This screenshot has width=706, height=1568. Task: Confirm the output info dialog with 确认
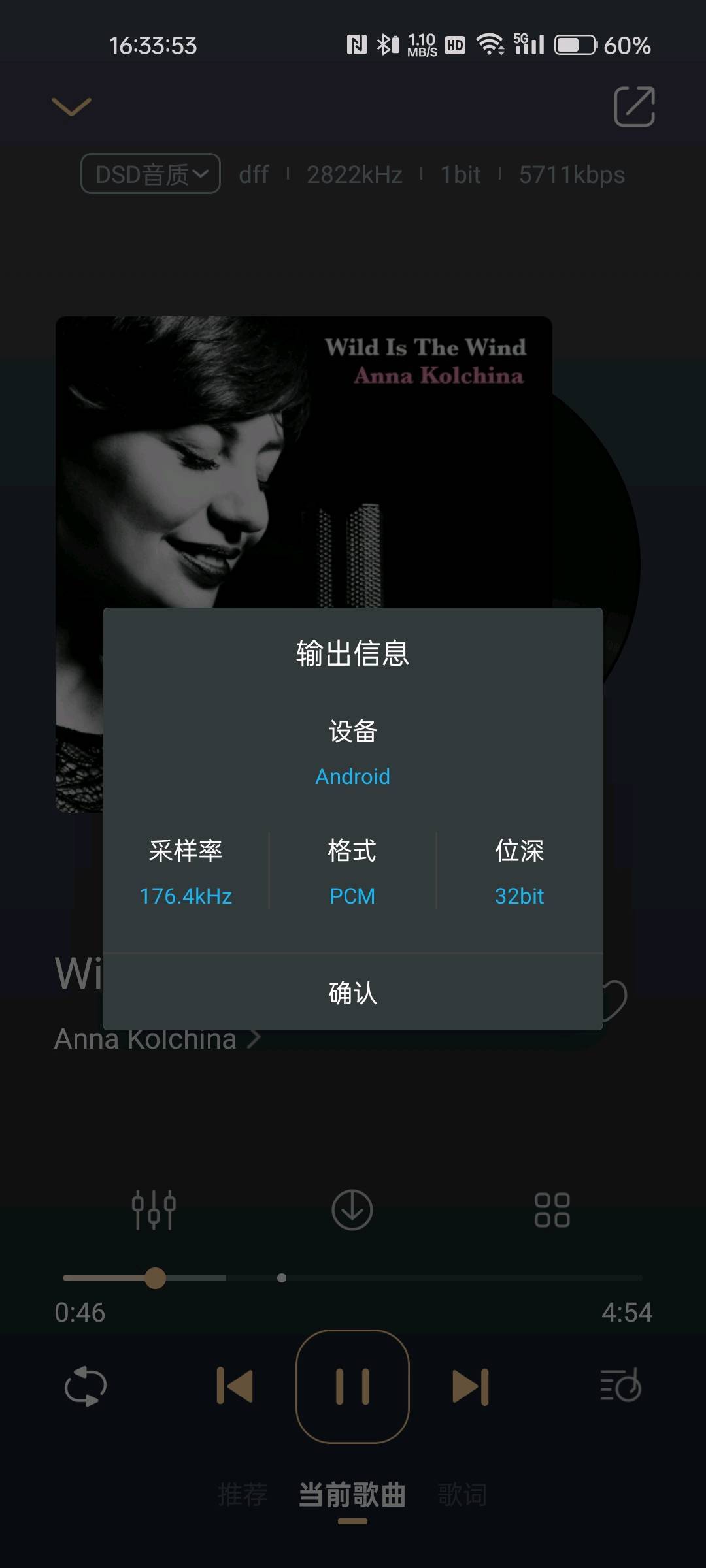coord(352,992)
